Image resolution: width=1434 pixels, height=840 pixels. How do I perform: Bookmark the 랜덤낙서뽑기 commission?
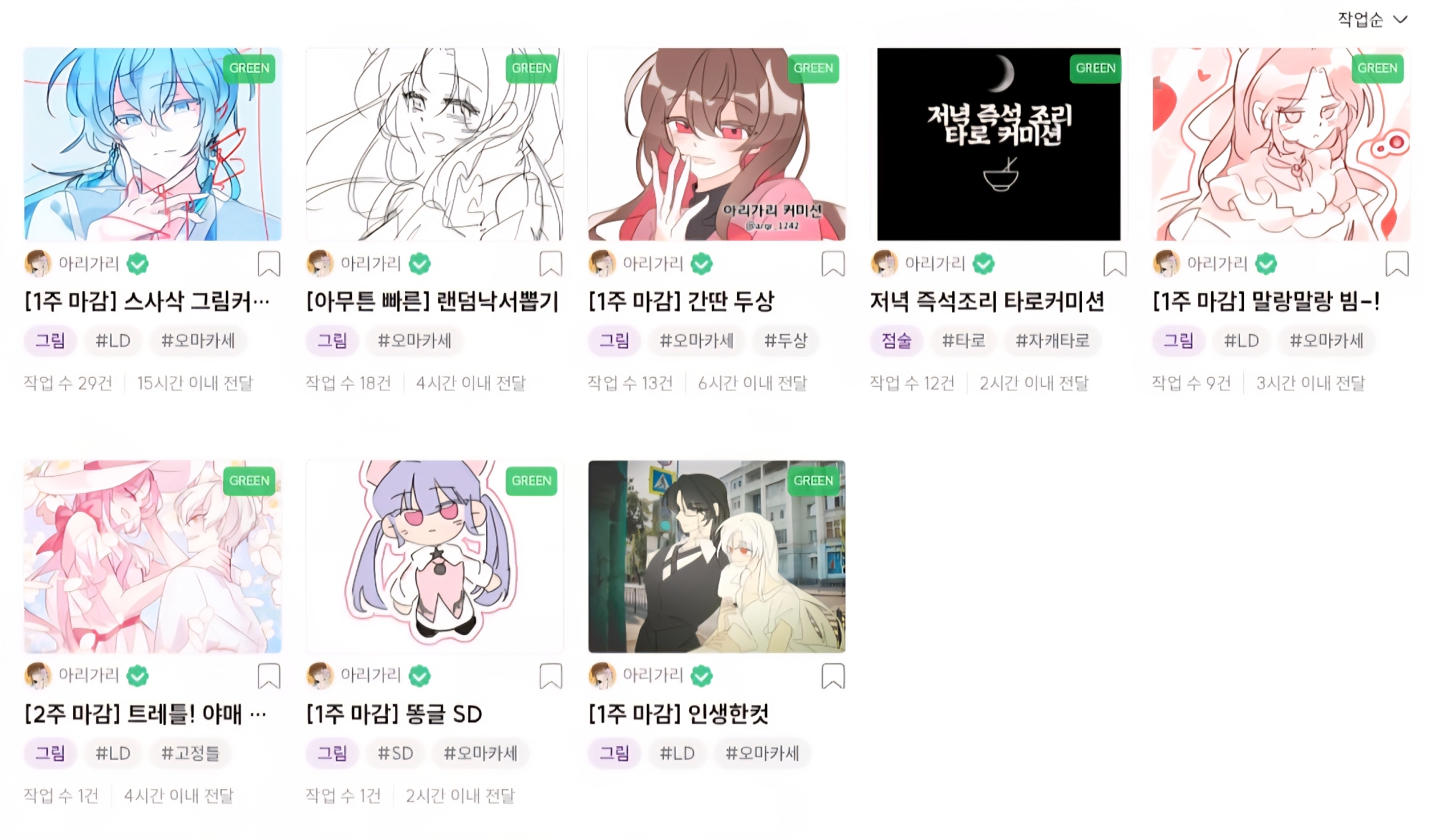551,264
